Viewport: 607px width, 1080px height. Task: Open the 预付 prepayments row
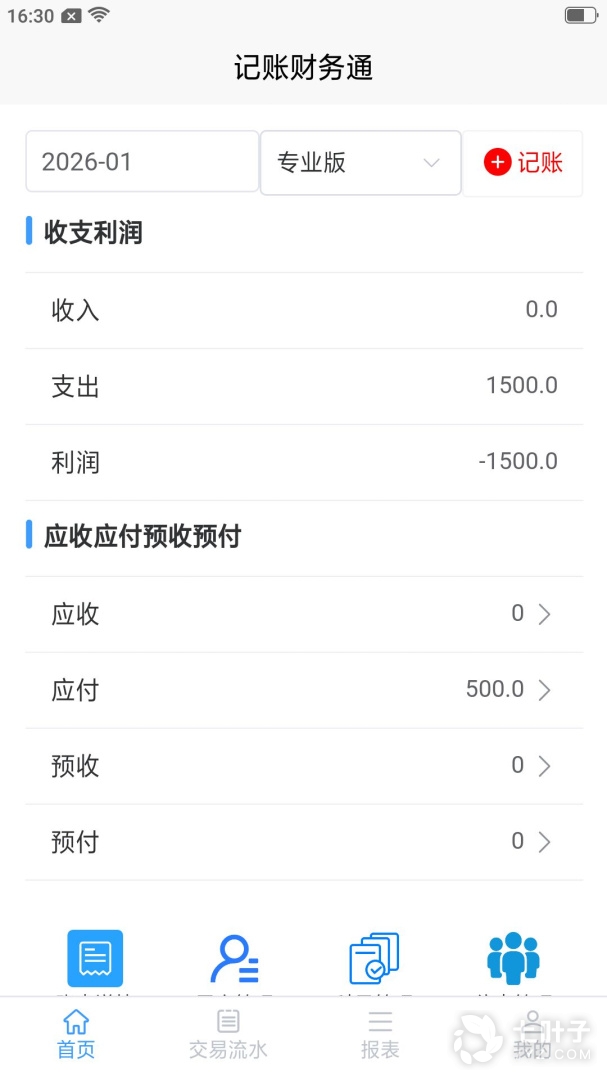coord(304,842)
